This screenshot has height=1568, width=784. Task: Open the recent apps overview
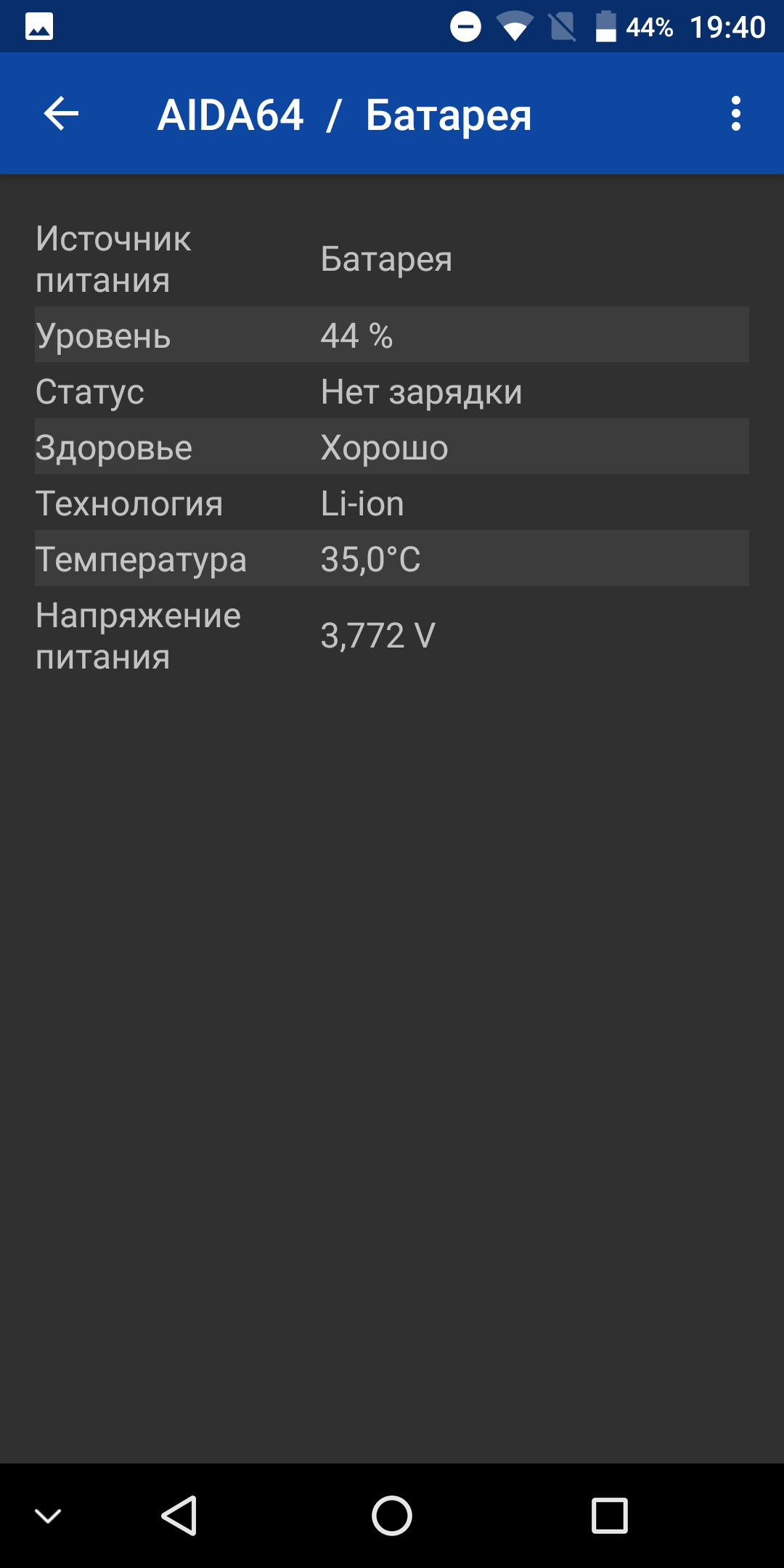(610, 1516)
